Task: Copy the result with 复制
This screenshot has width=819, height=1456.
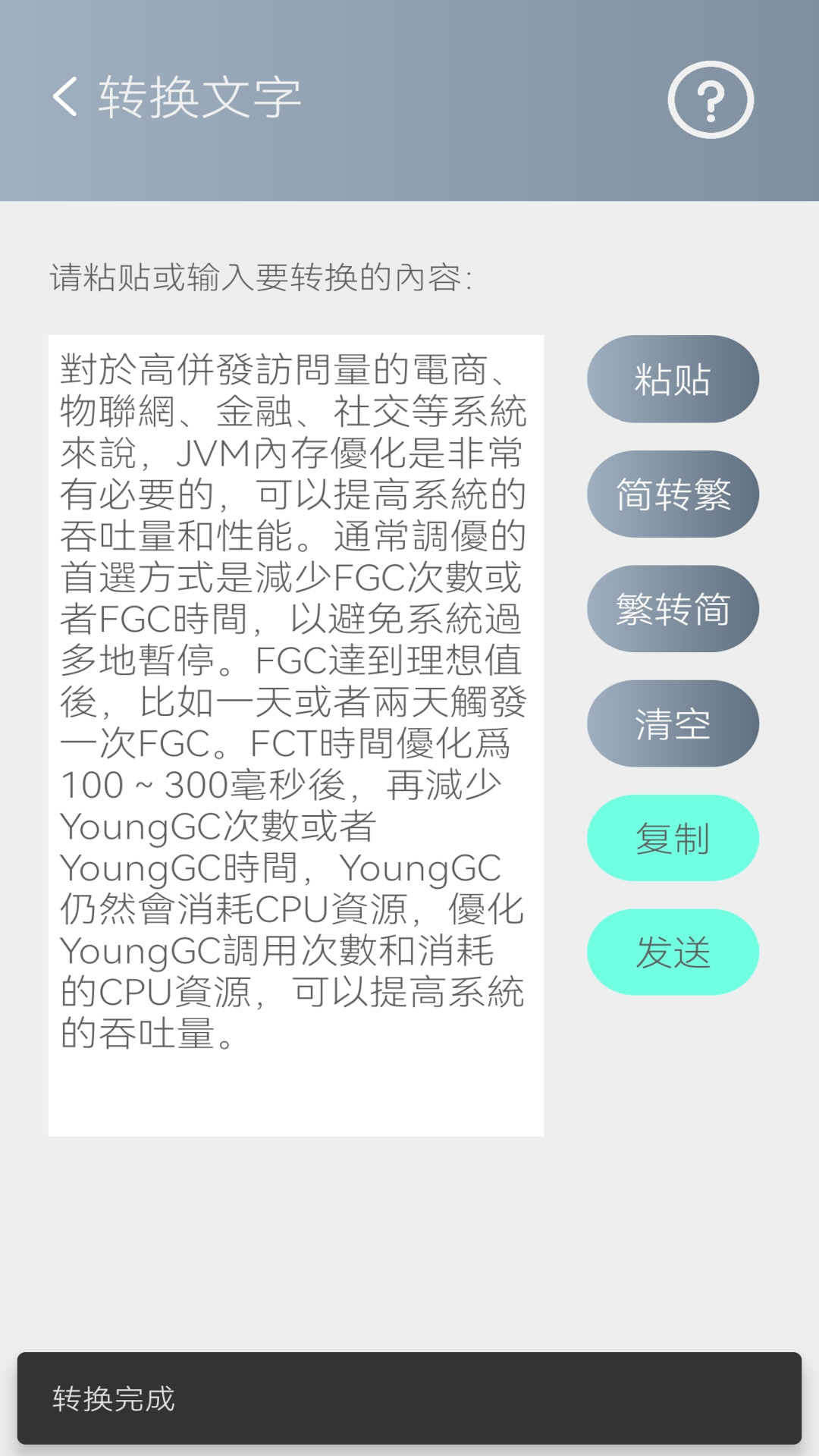Action: 672,838
